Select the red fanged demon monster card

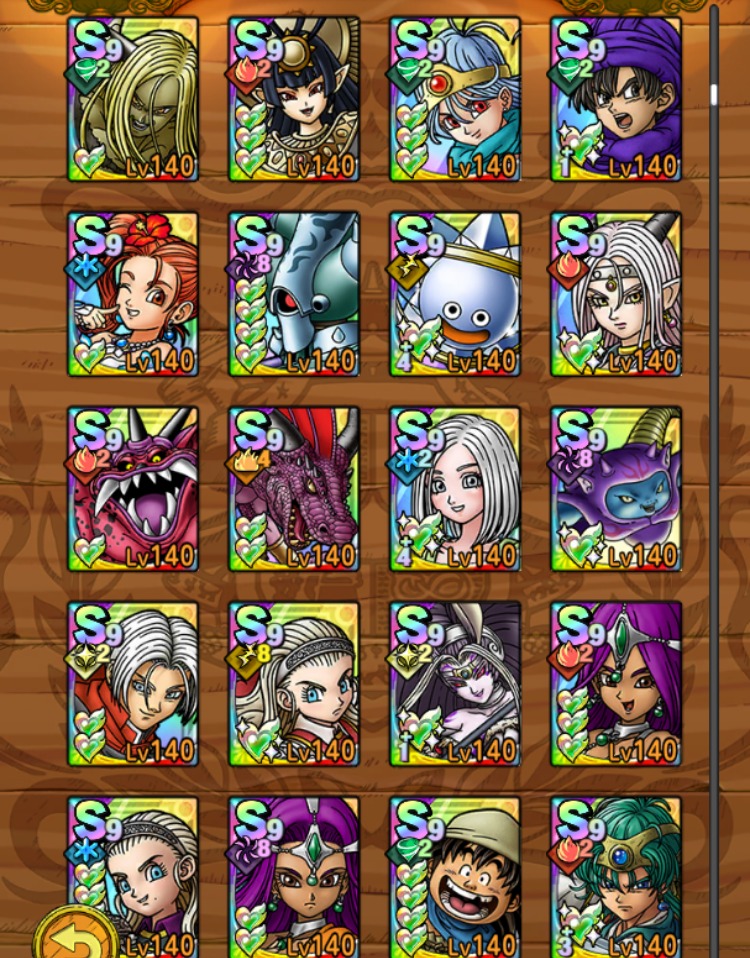(x=133, y=488)
